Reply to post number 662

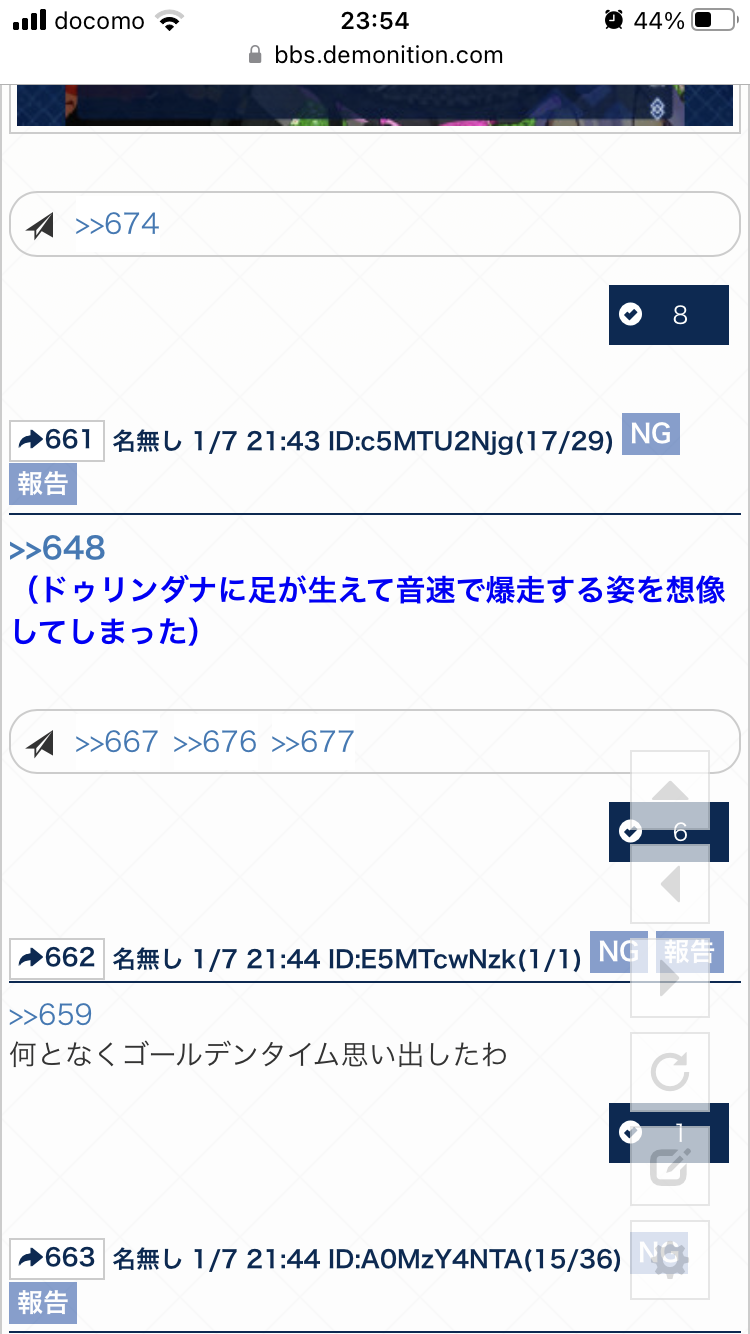[57, 958]
